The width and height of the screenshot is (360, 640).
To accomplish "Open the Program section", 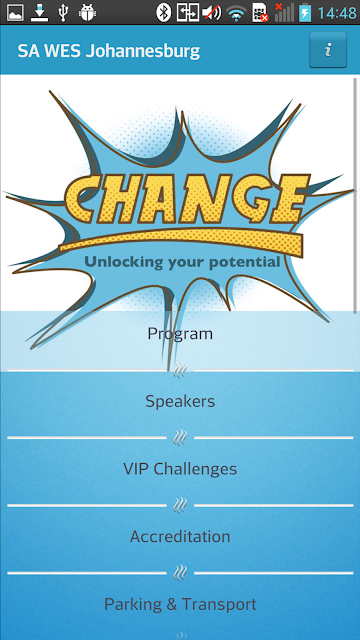I will [180, 334].
